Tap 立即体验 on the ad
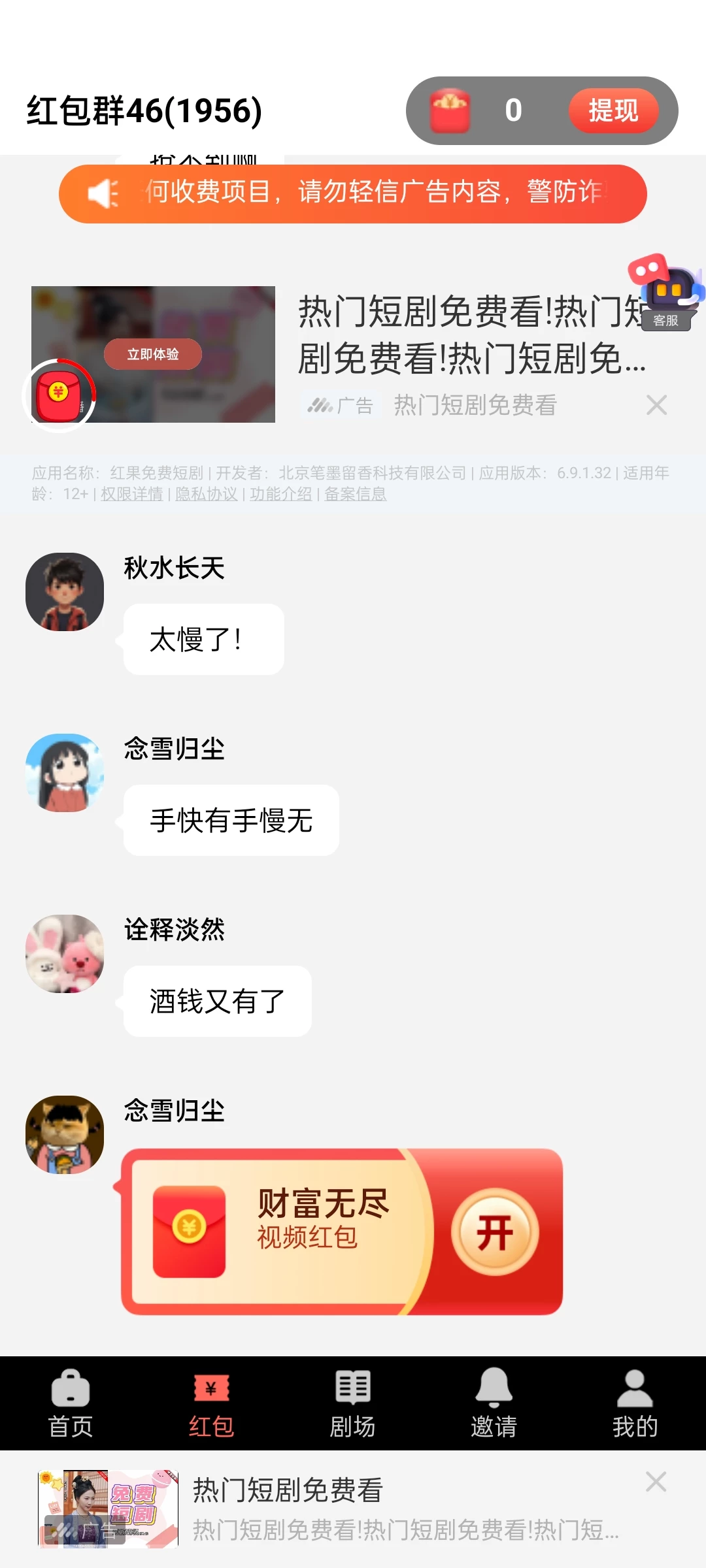706x1568 pixels. pos(153,354)
